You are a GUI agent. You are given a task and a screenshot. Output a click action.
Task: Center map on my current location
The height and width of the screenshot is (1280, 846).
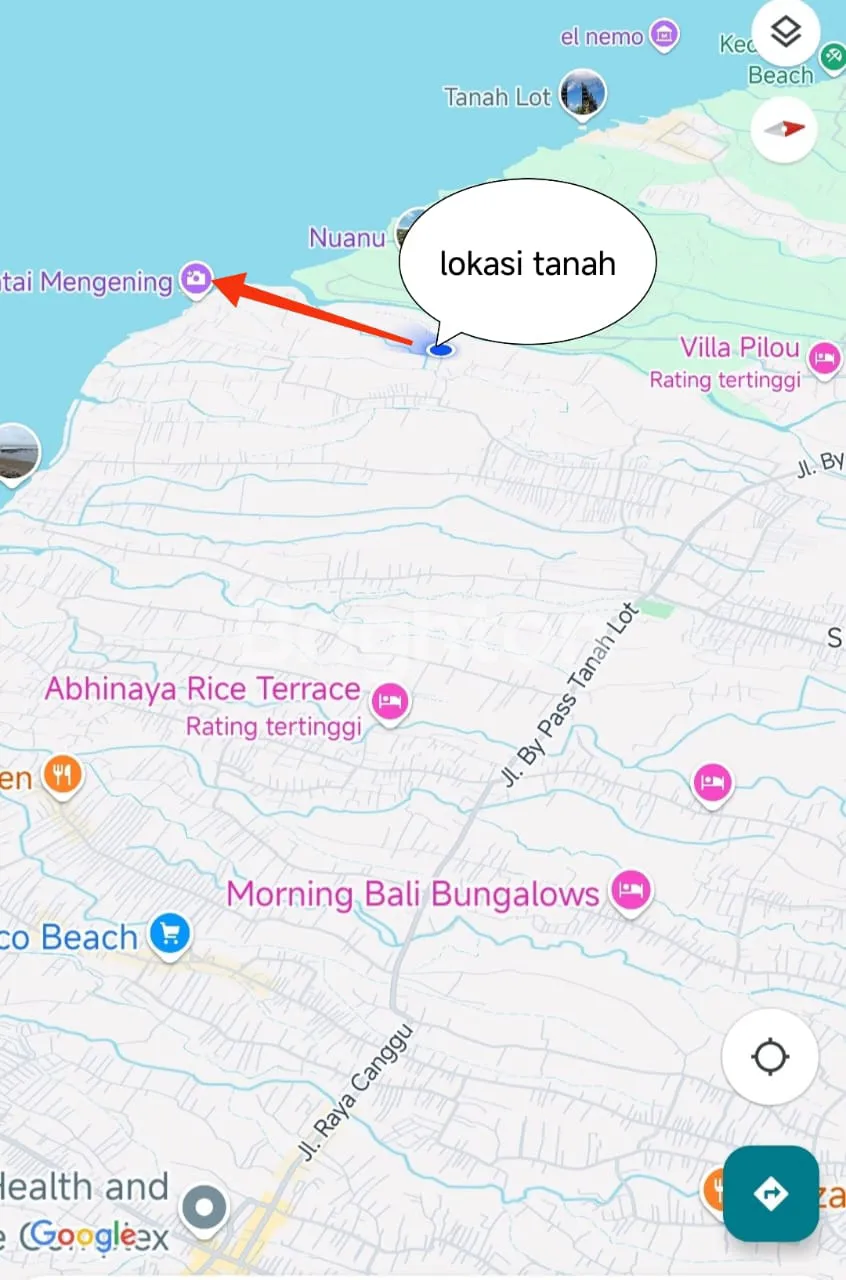tap(770, 1057)
